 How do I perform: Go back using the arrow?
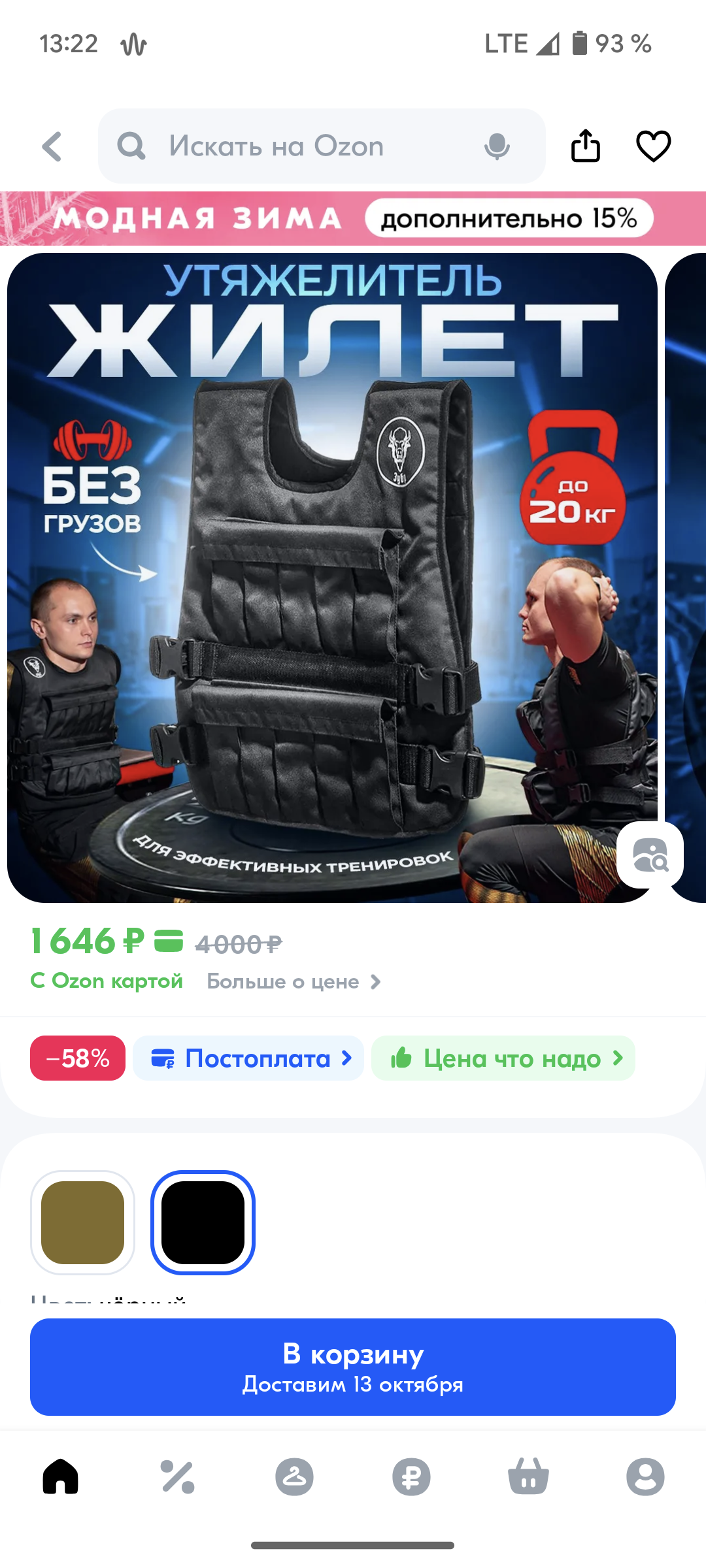52,146
